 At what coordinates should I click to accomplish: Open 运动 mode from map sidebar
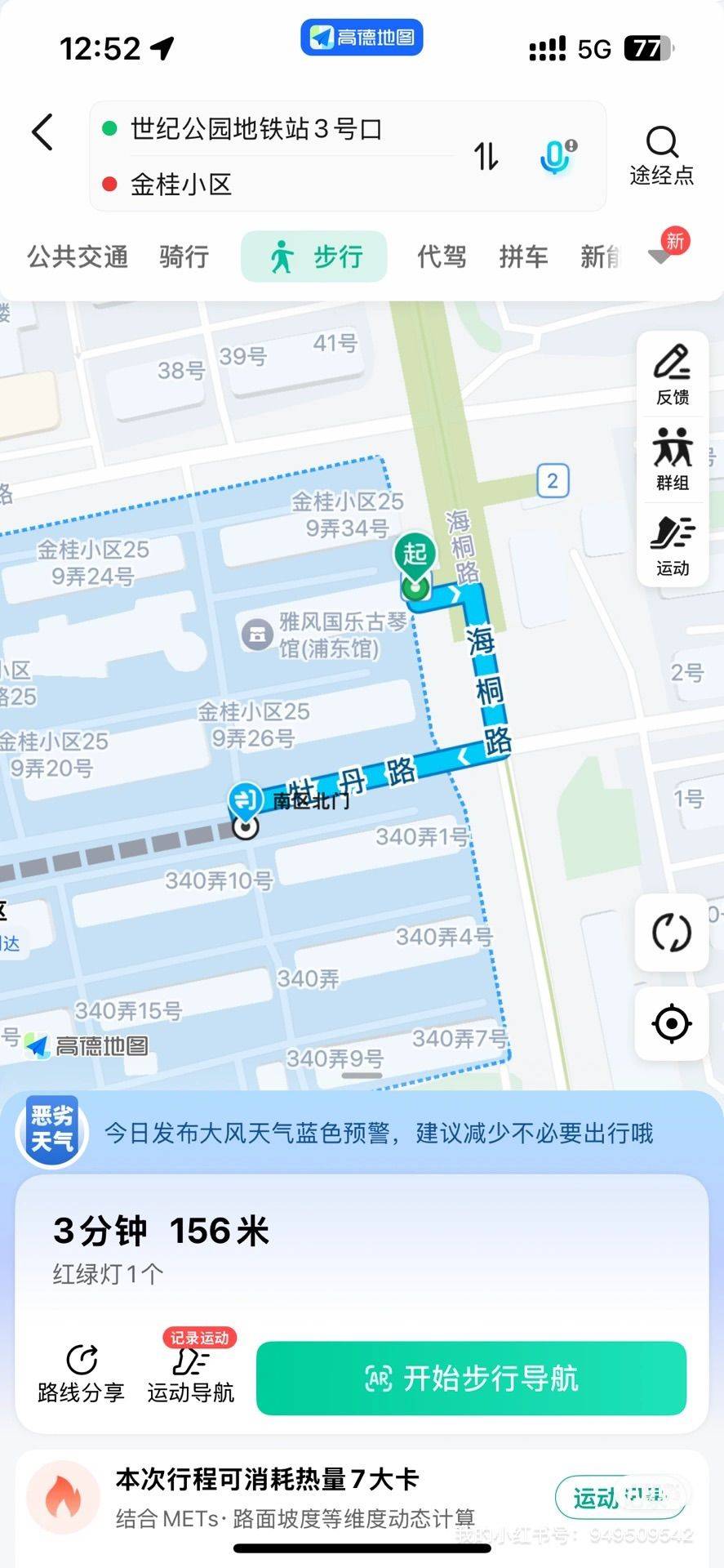673,546
